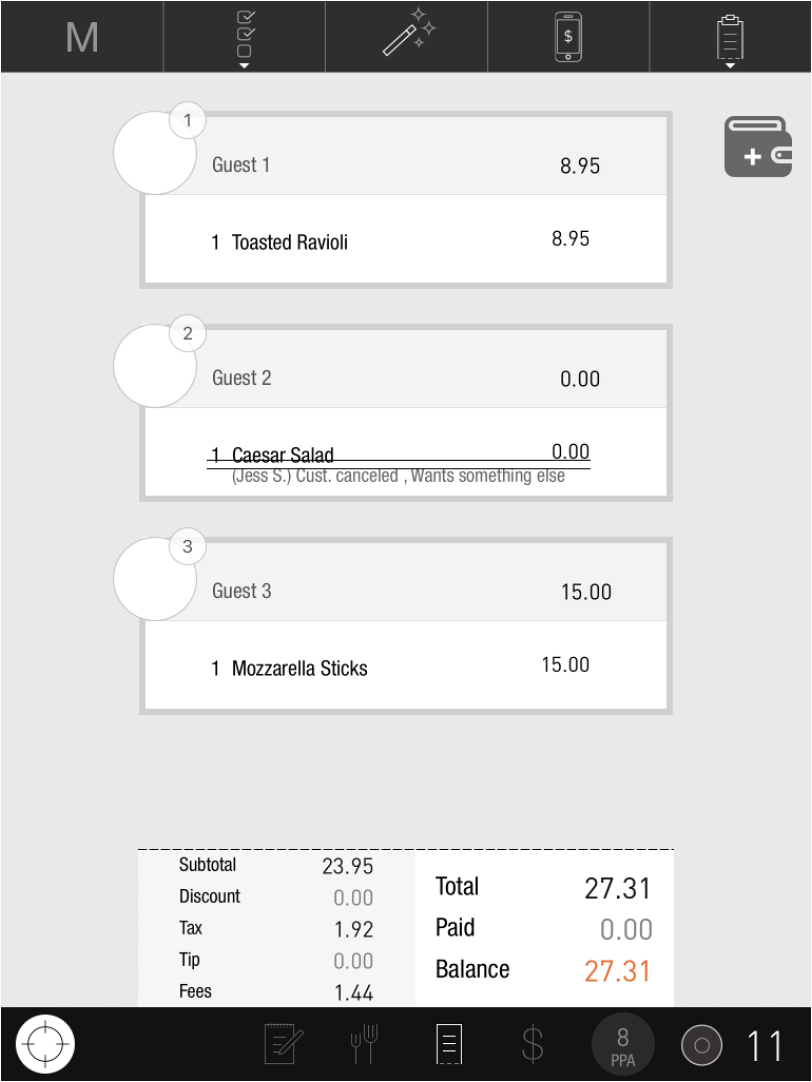This screenshot has width=812, height=1082.
Task: Add a new wallet payment
Action: point(758,148)
